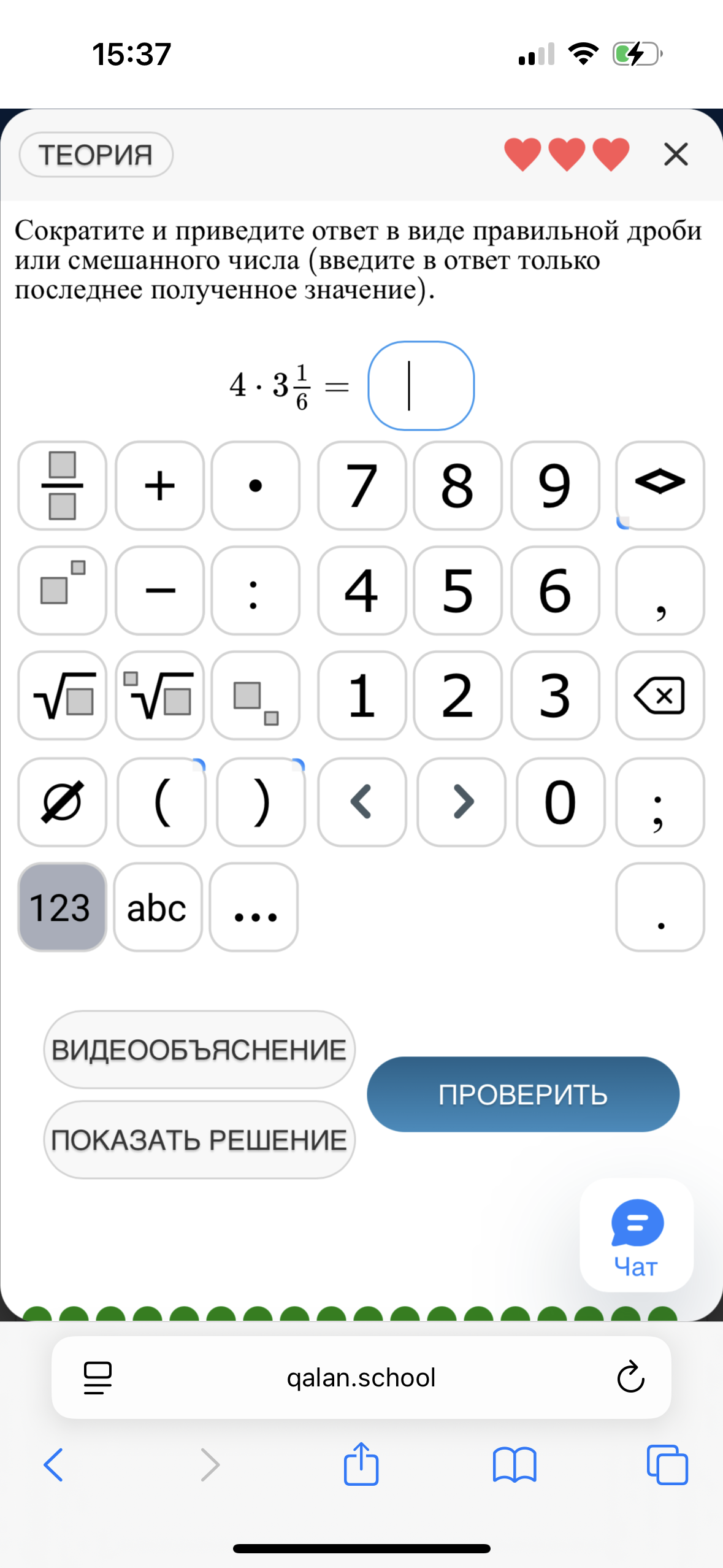The image size is (723, 1568).
Task: Open more symbols with the ellipsis key
Action: coord(254,907)
